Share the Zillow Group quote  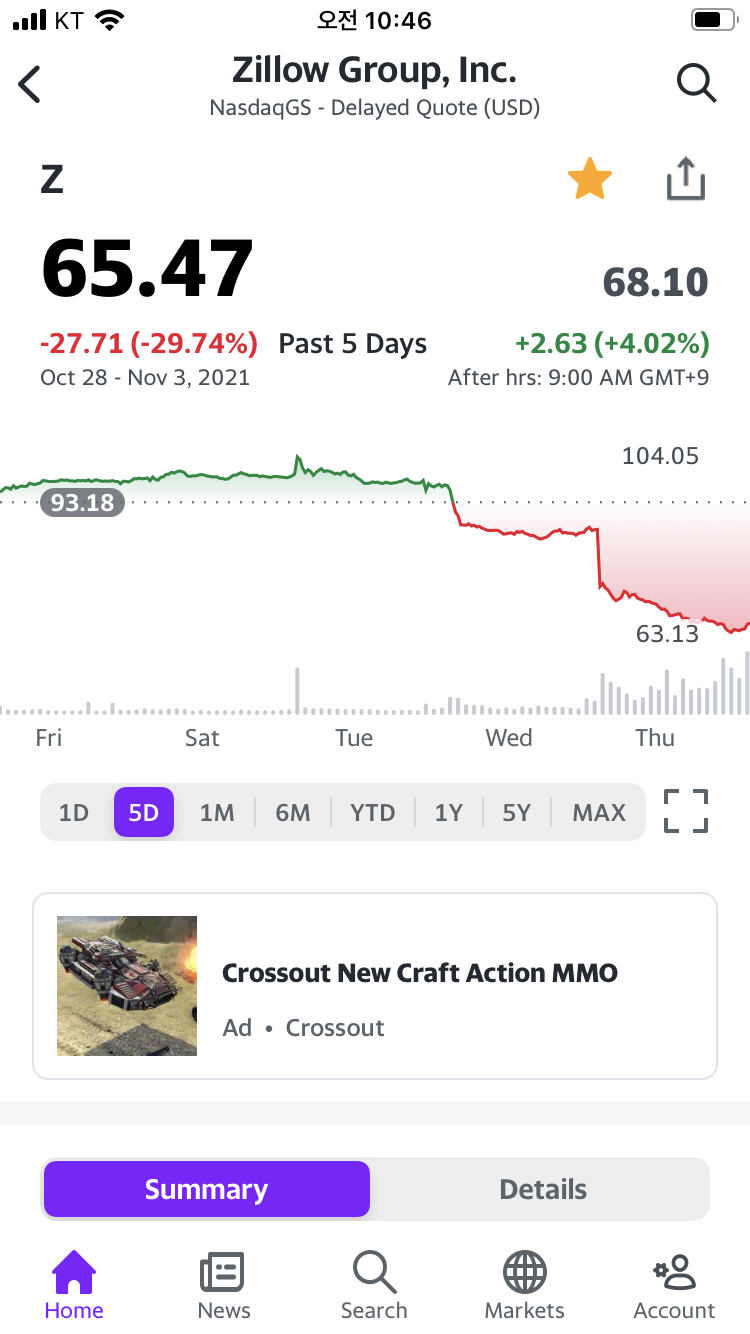coord(686,180)
